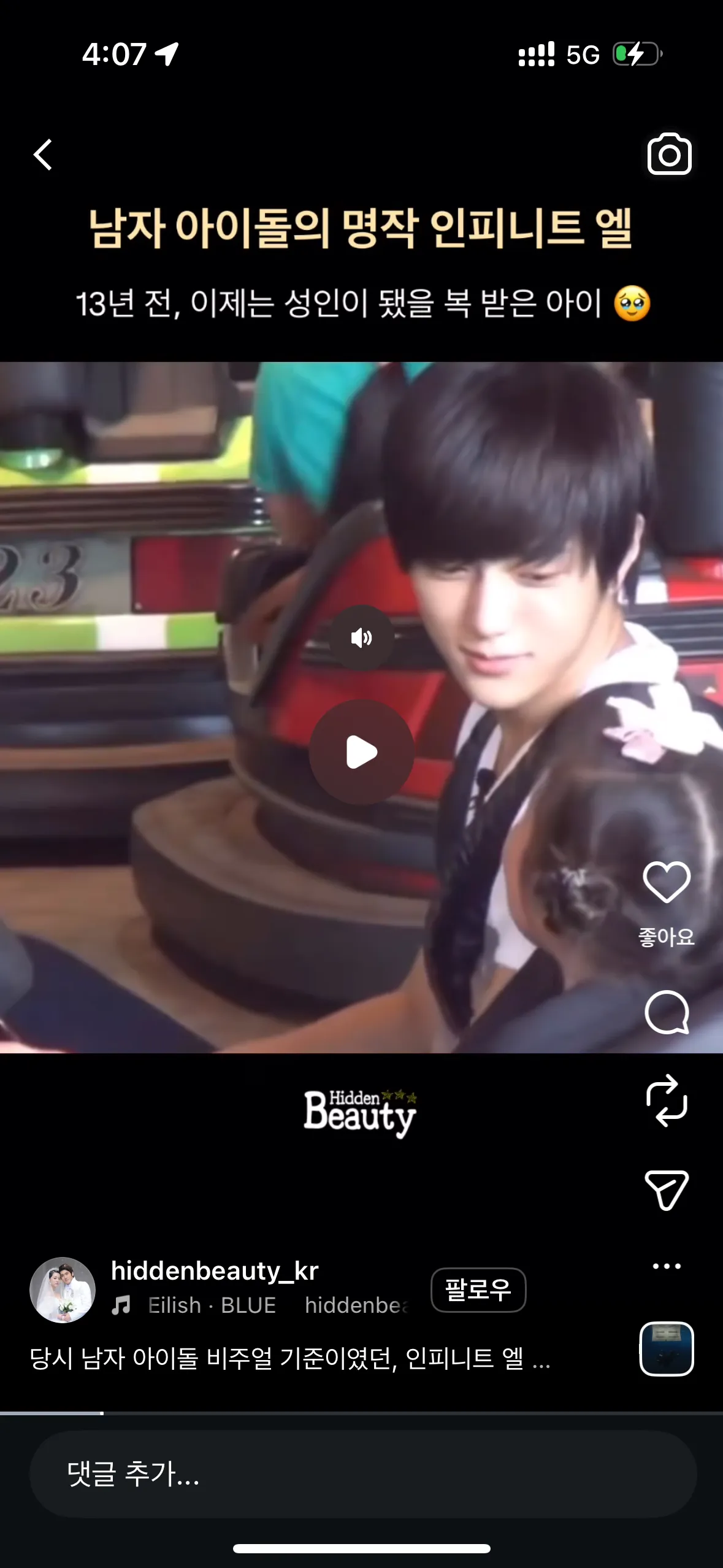
Task: Repost this reel
Action: (667, 1101)
